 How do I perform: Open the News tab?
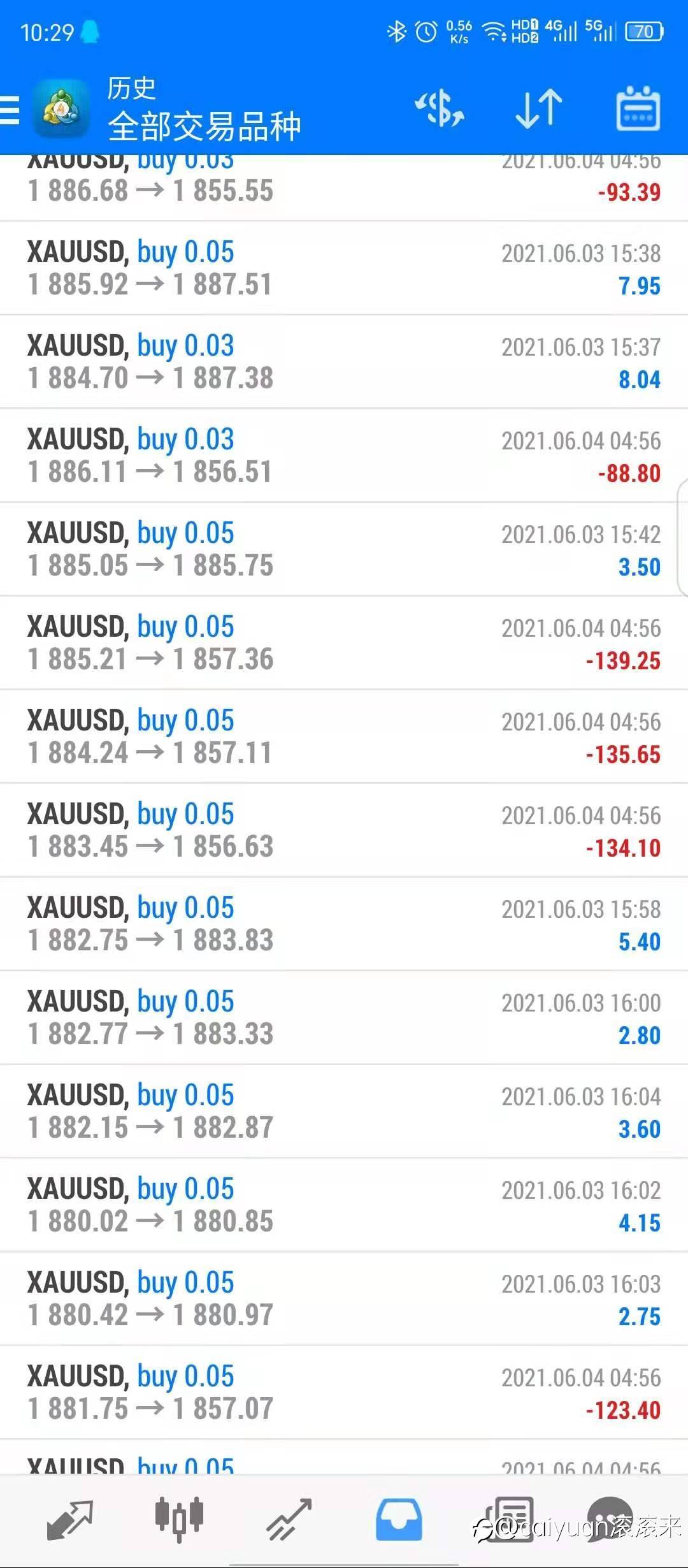(x=510, y=1520)
